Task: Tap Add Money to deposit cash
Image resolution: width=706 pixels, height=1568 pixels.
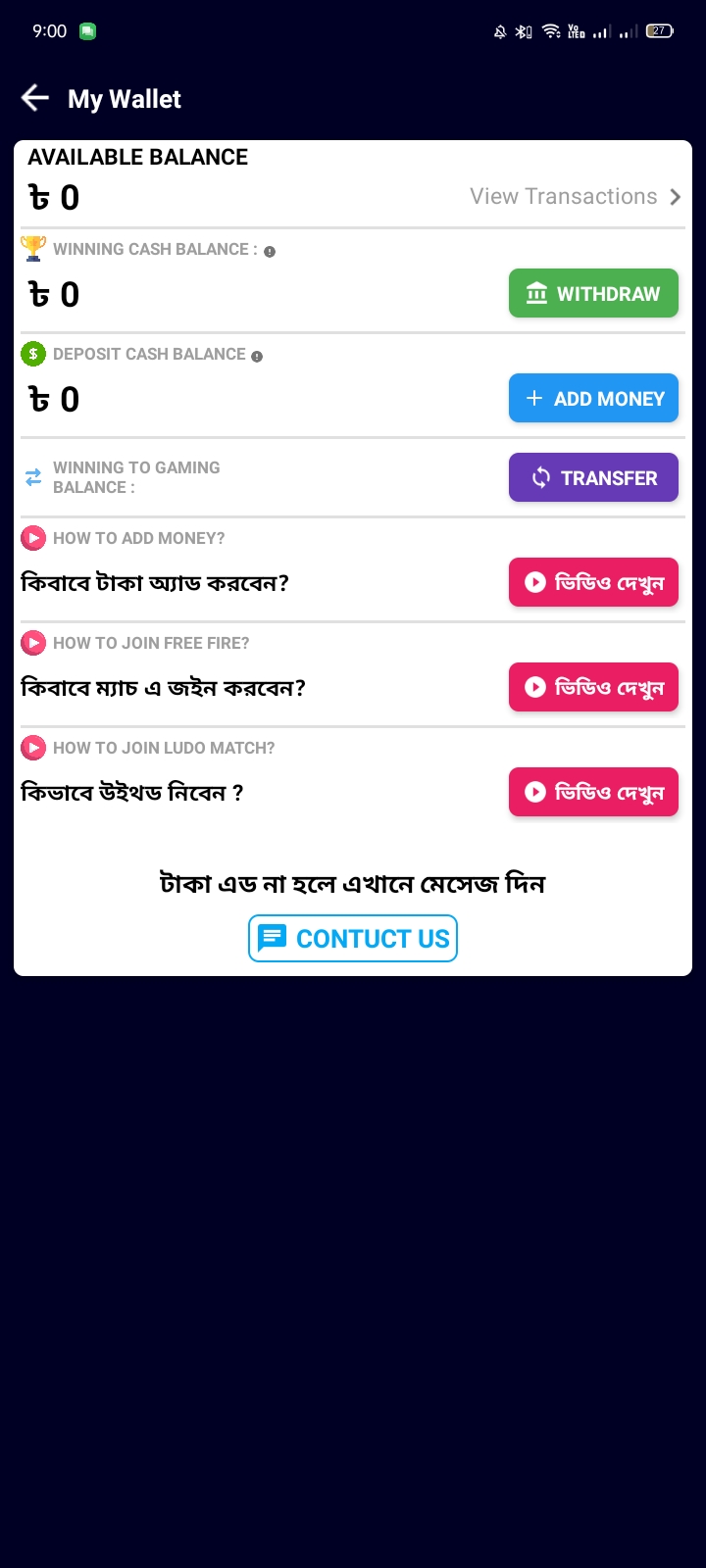Action: point(593,398)
